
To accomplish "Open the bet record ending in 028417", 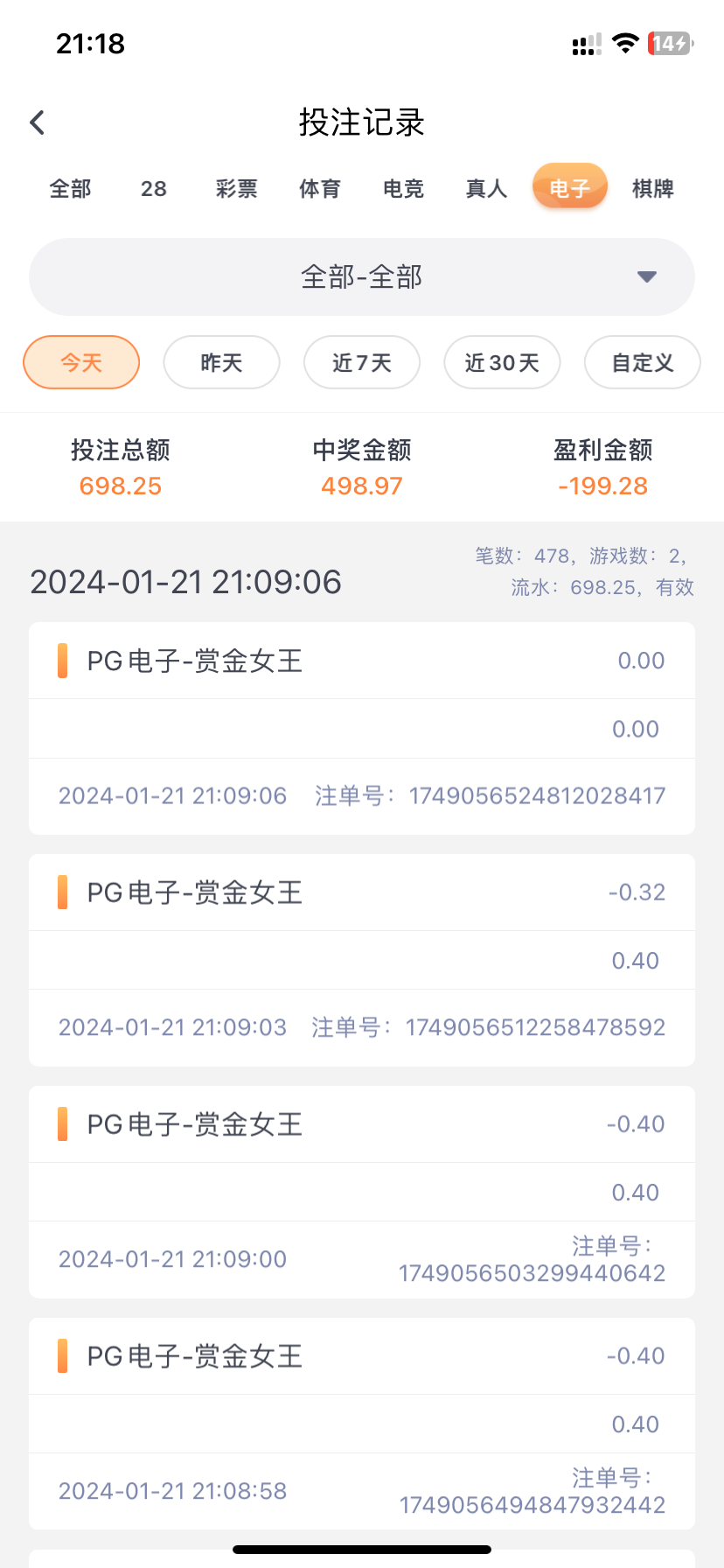I will pyautogui.click(x=362, y=728).
